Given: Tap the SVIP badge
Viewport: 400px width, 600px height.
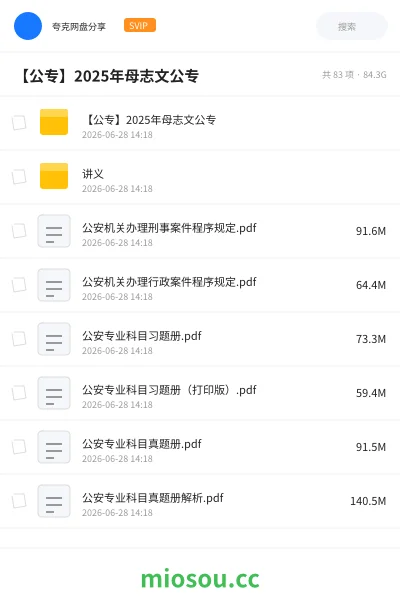Looking at the screenshot, I should (140, 25).
